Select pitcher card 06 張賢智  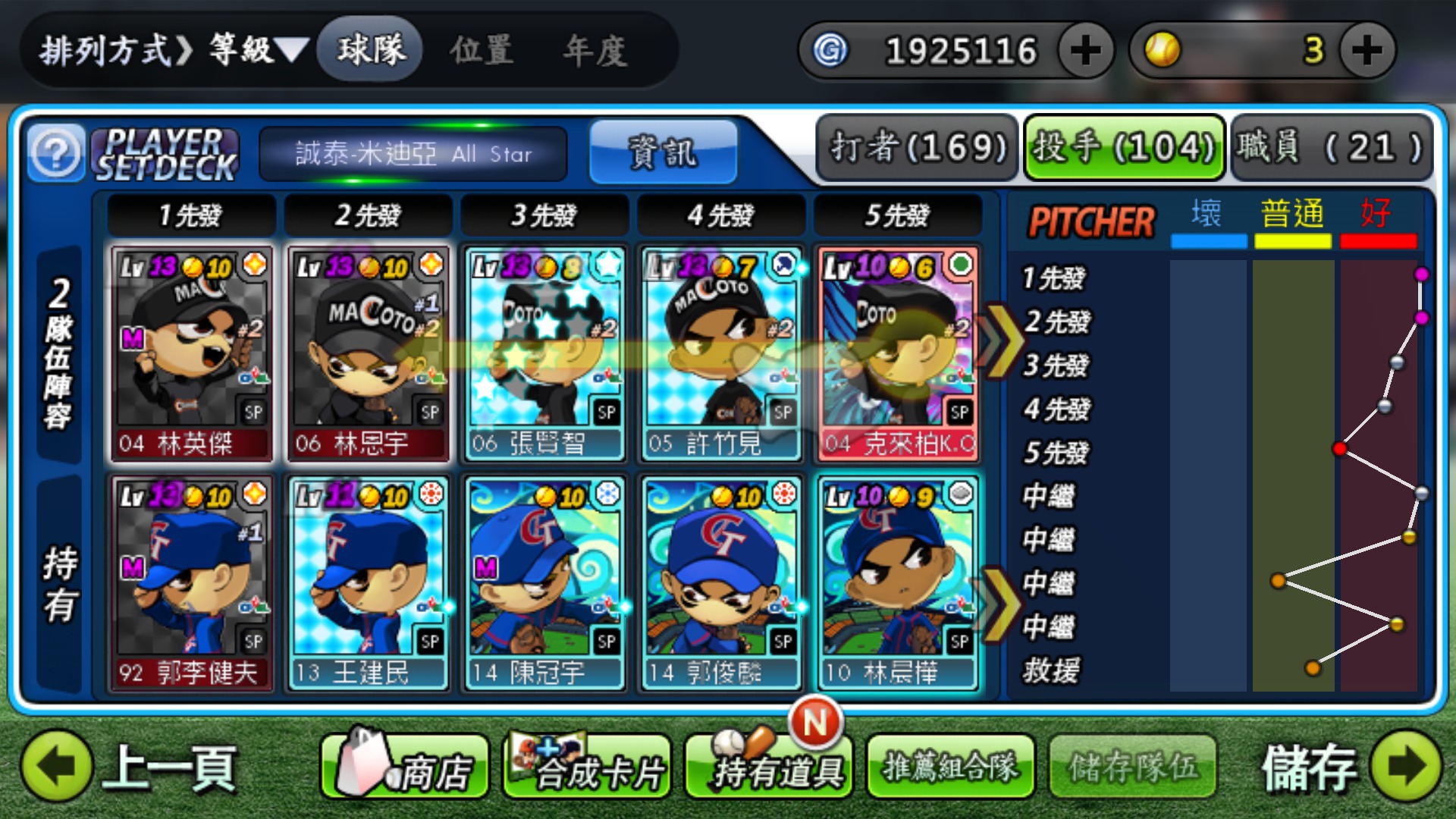pos(544,353)
